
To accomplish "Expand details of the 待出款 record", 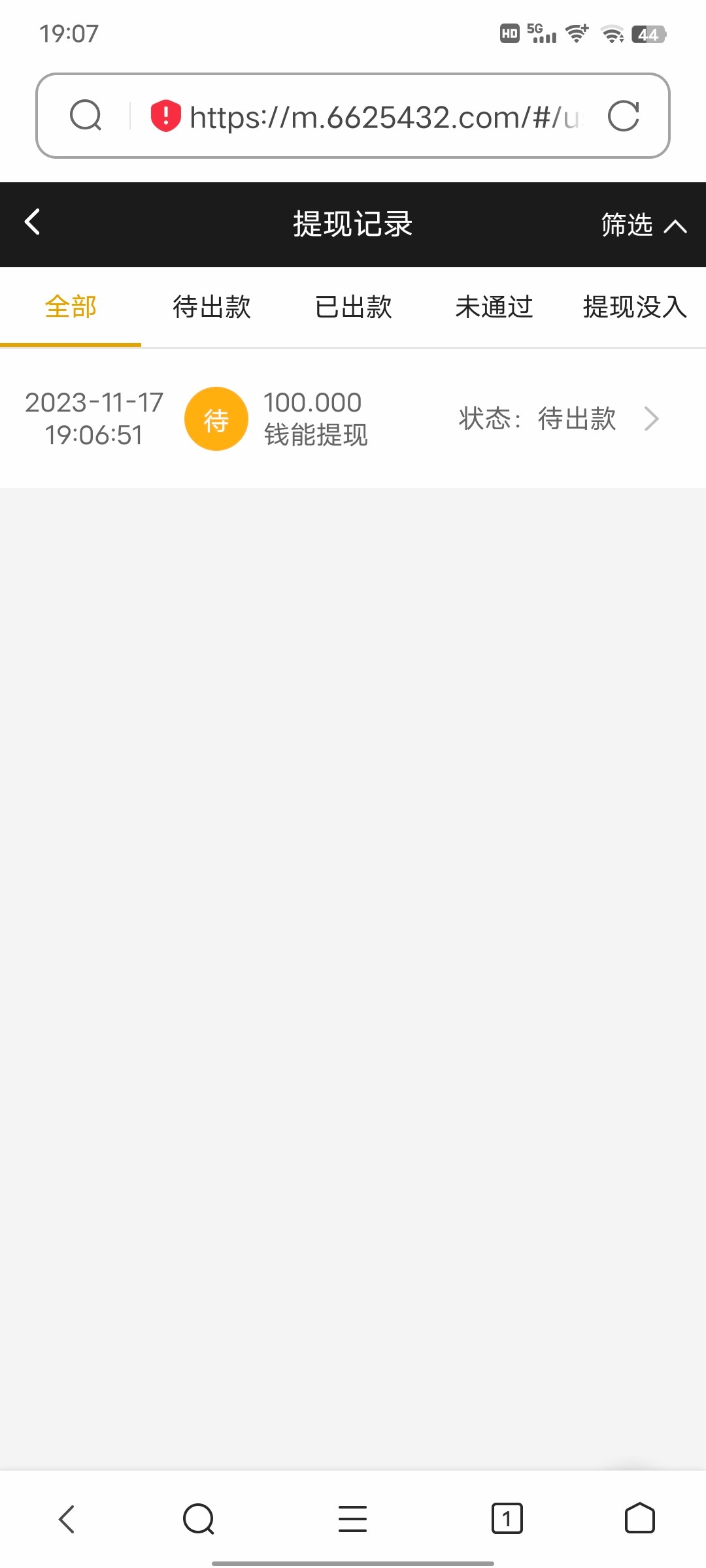I will pos(651,419).
